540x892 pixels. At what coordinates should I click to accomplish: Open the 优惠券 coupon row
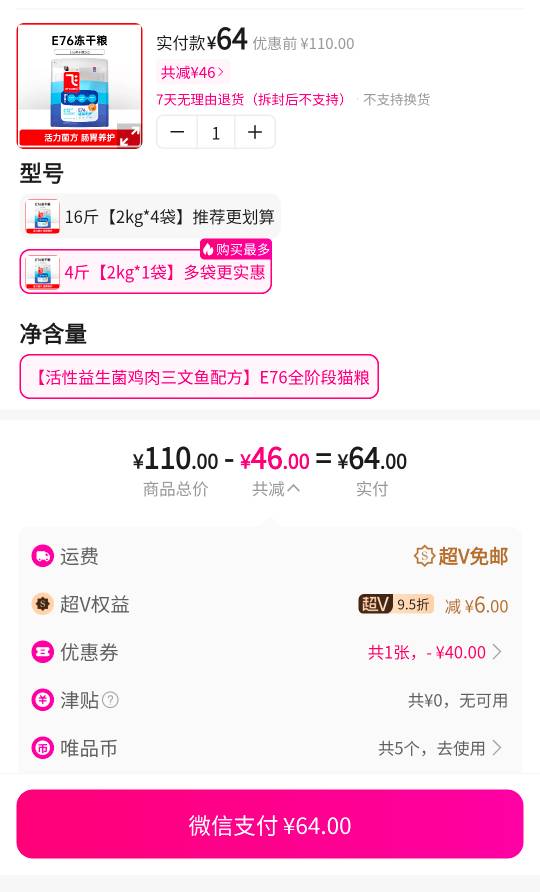click(x=270, y=652)
